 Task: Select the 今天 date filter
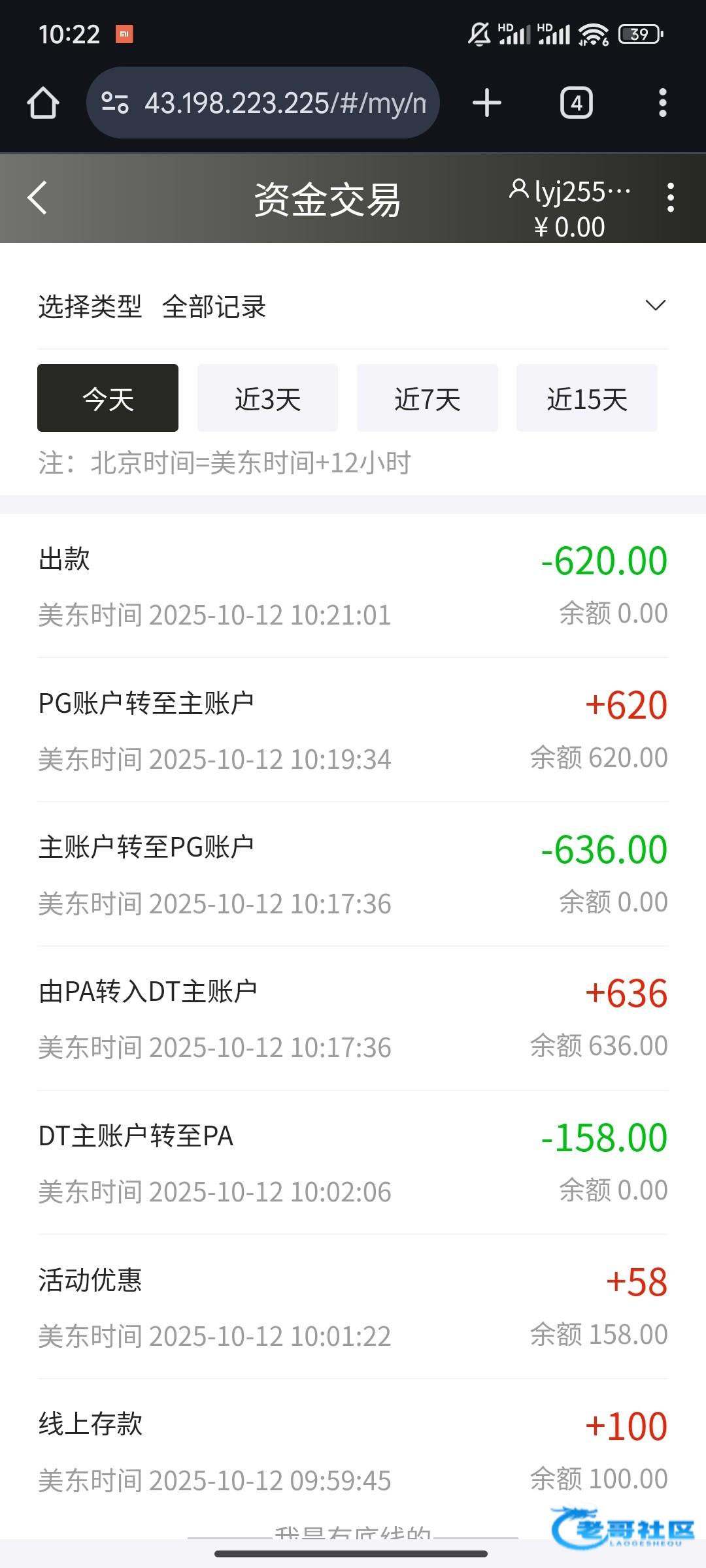coord(108,398)
